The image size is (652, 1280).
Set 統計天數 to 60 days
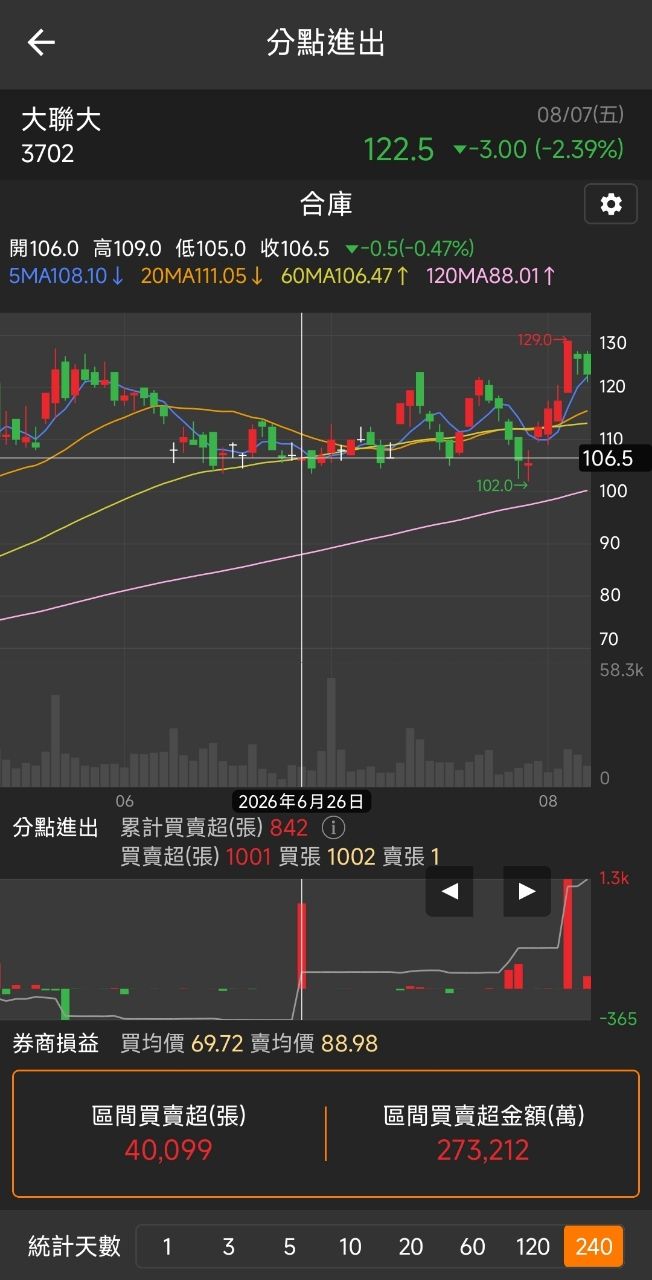(472, 1246)
